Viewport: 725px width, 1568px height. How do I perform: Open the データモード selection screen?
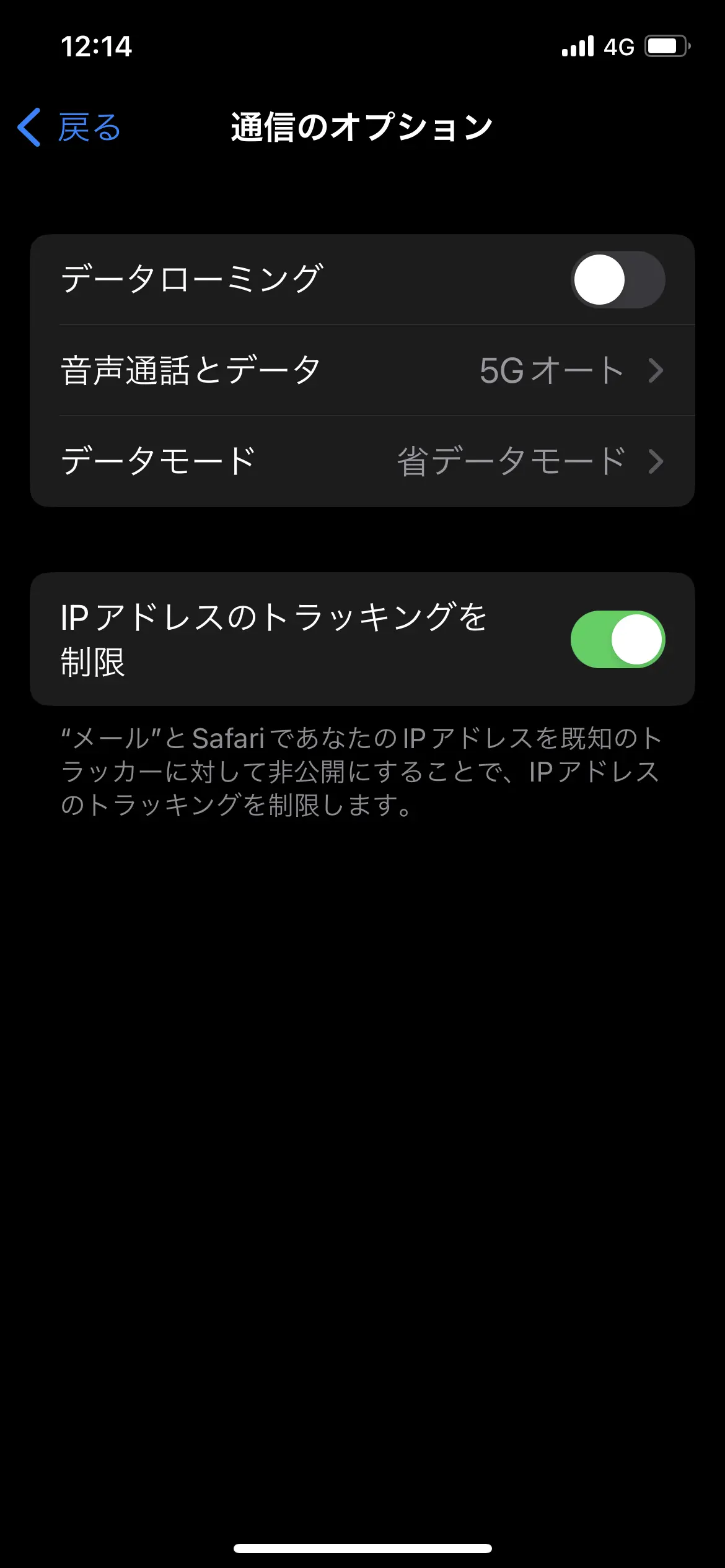pyautogui.click(x=362, y=460)
